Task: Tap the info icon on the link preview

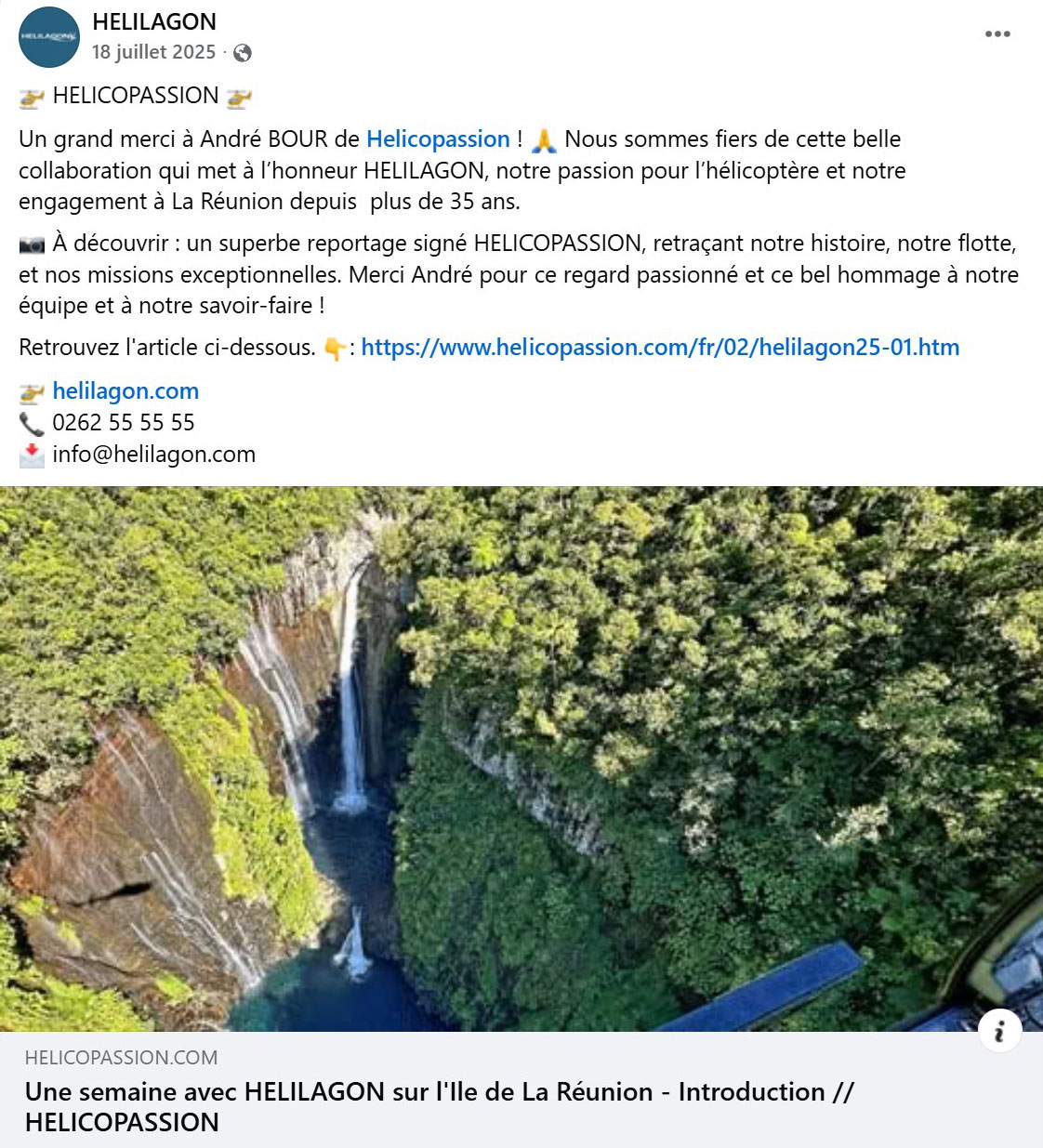Action: 999,1031
